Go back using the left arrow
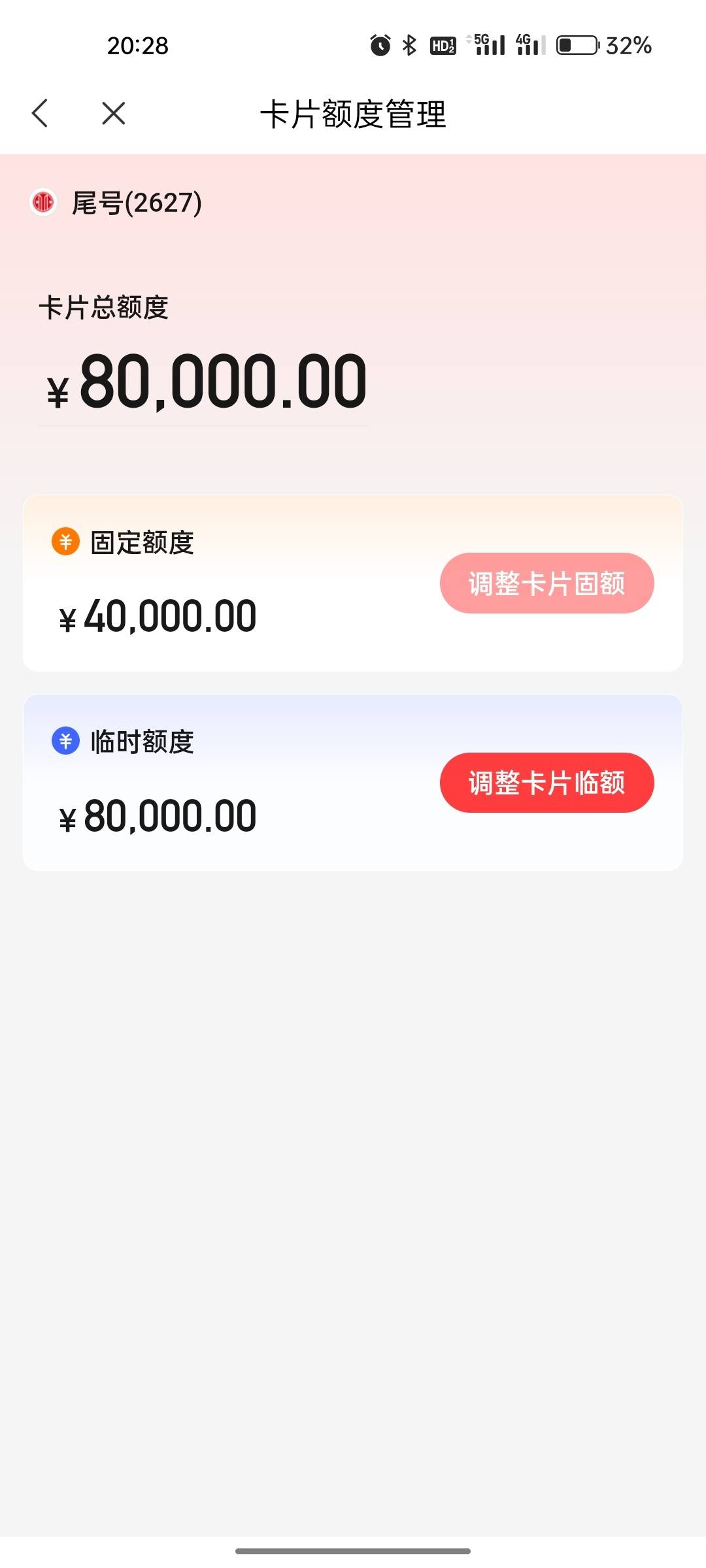The width and height of the screenshot is (706, 1568). point(40,113)
